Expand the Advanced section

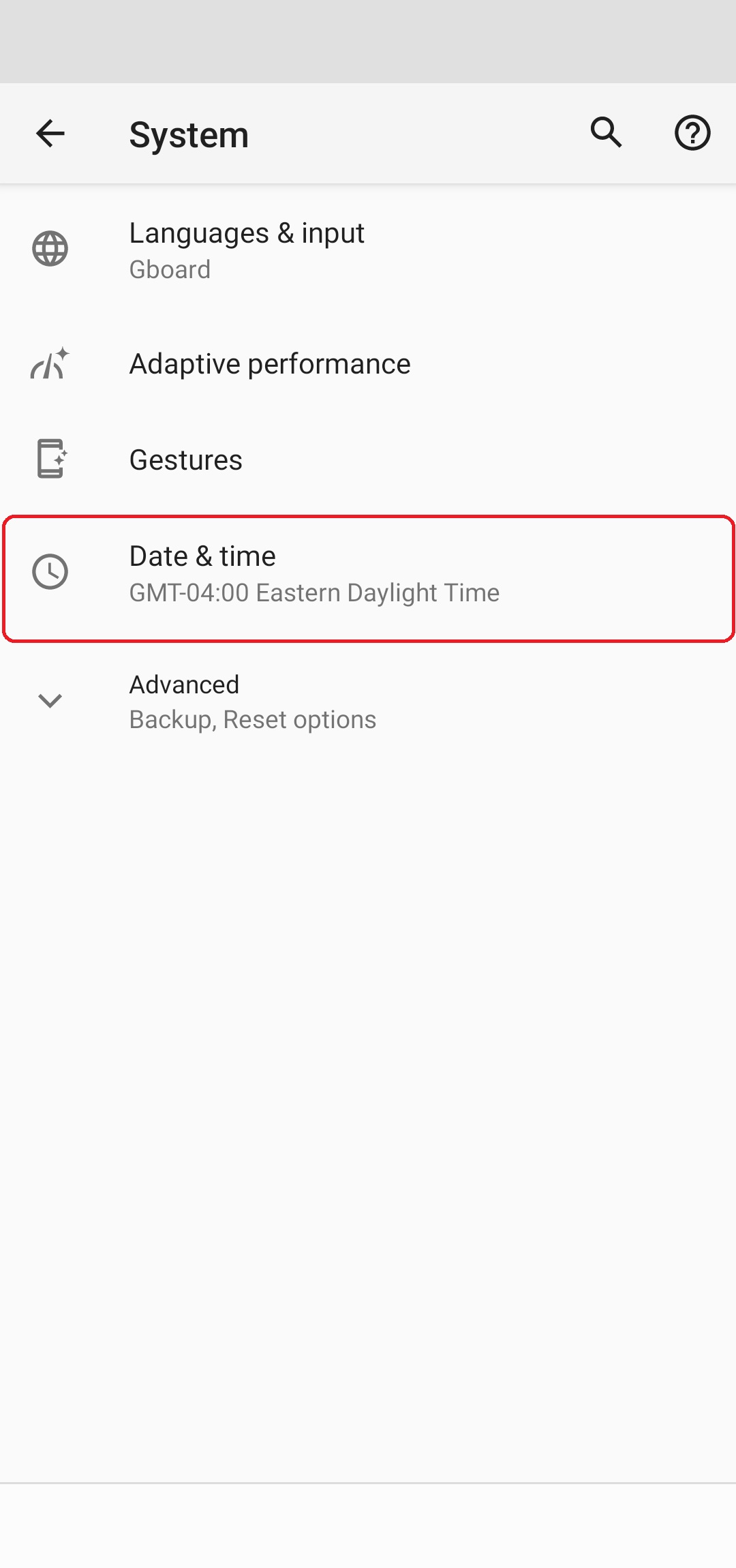(368, 701)
